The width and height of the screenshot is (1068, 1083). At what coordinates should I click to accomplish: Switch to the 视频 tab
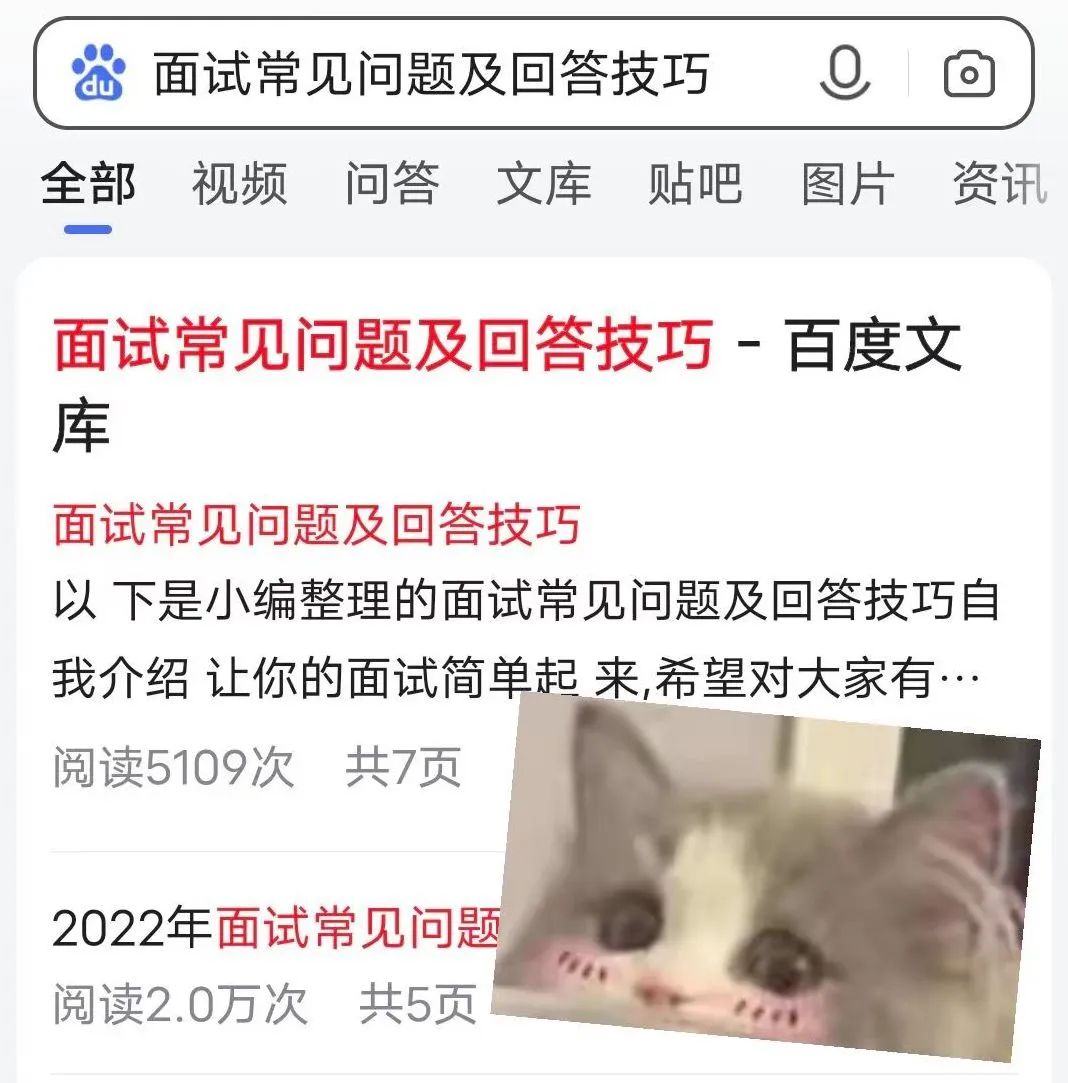tap(237, 186)
